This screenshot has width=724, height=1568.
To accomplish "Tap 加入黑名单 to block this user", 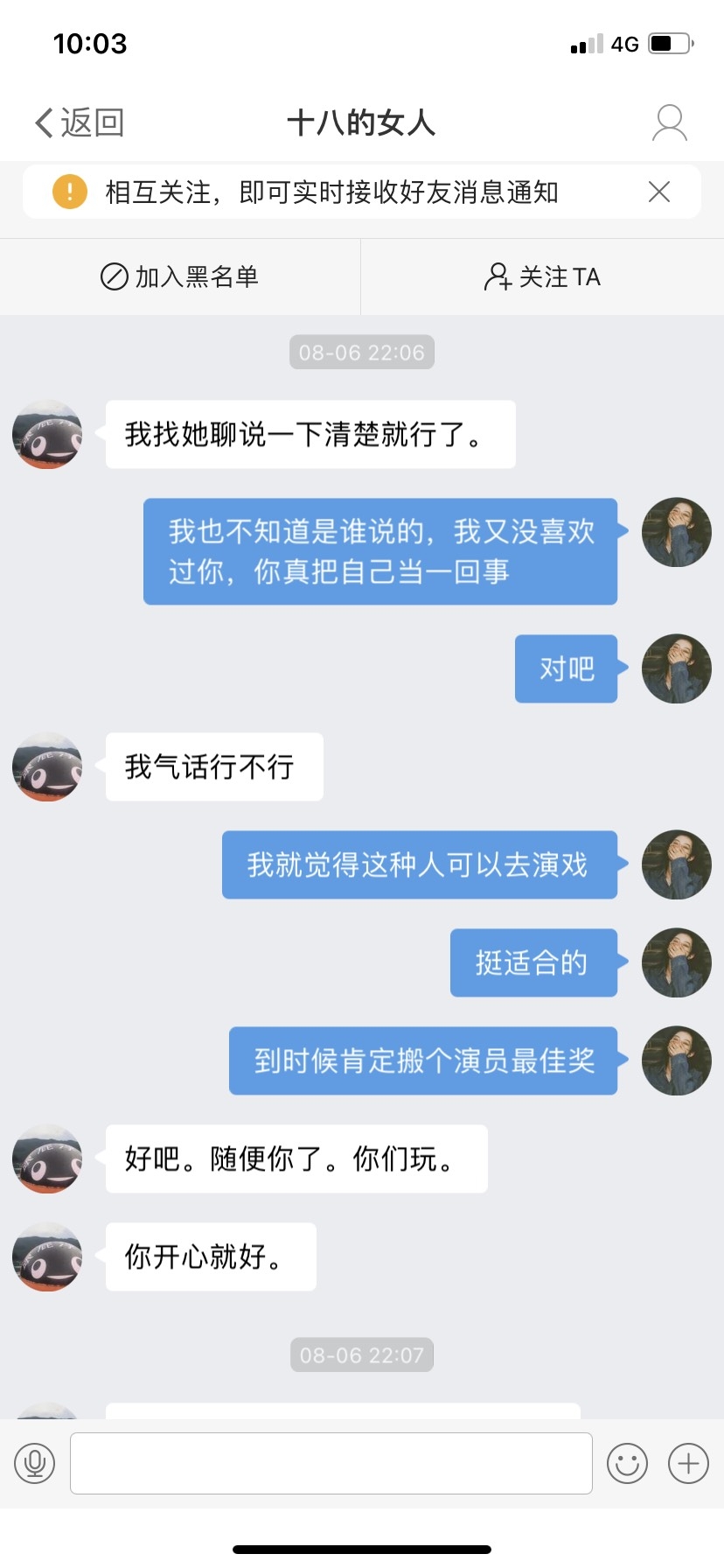I will point(180,276).
